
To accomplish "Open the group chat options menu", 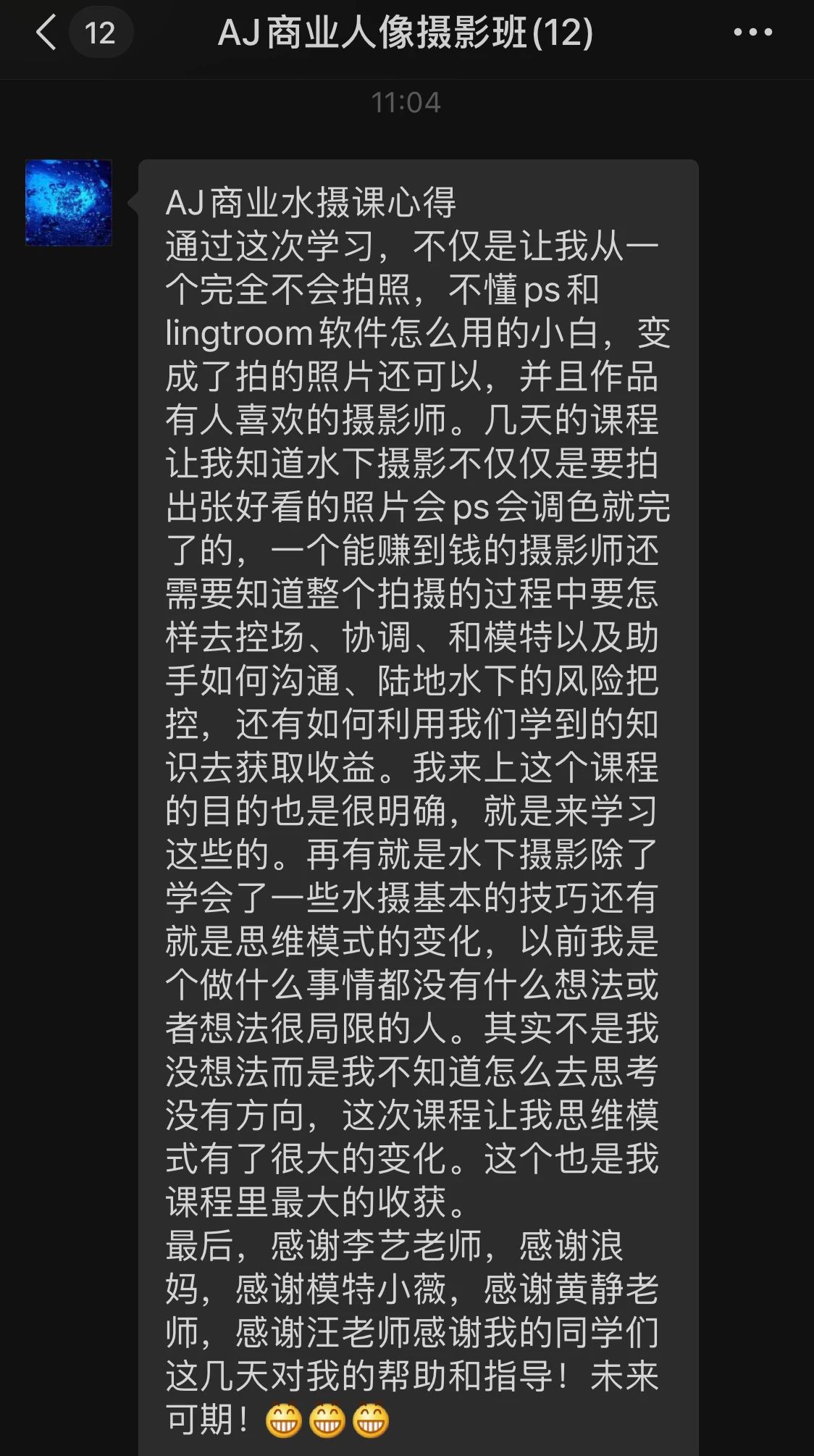I will [752, 33].
